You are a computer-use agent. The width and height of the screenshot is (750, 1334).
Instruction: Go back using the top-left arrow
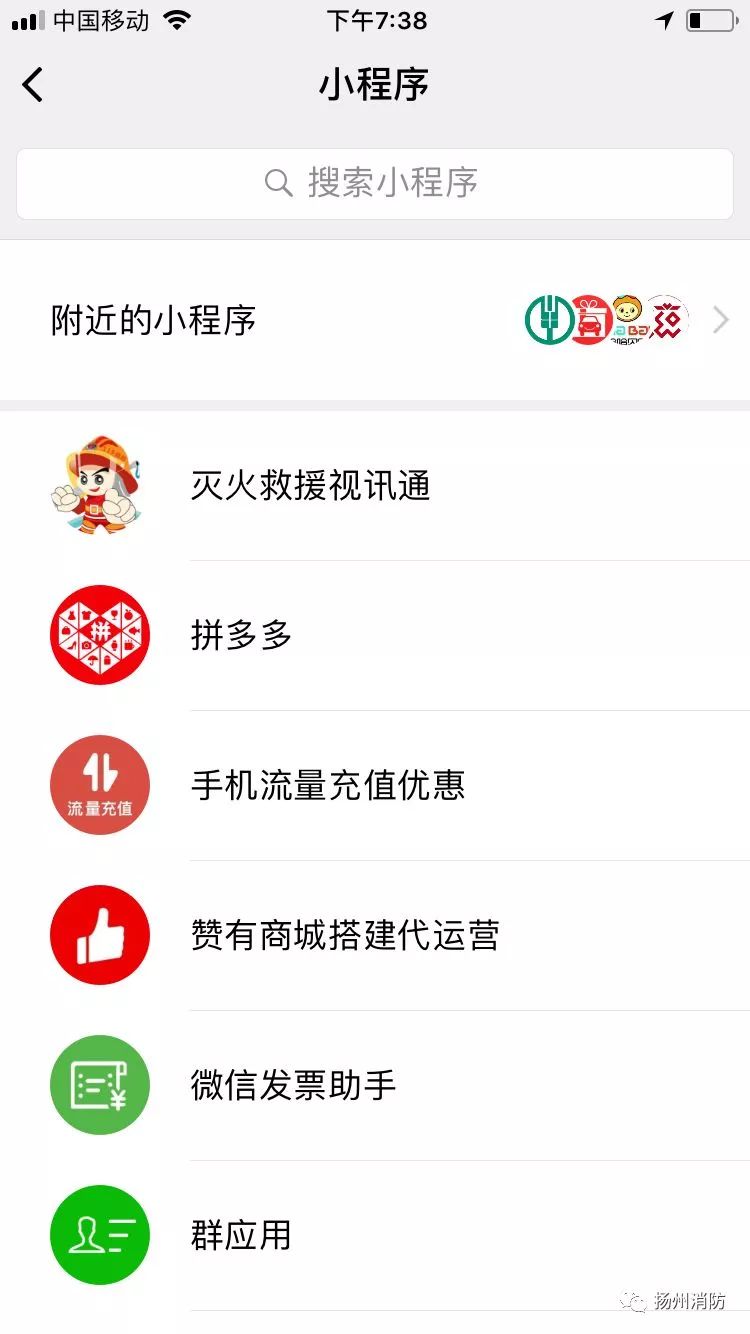[x=33, y=85]
